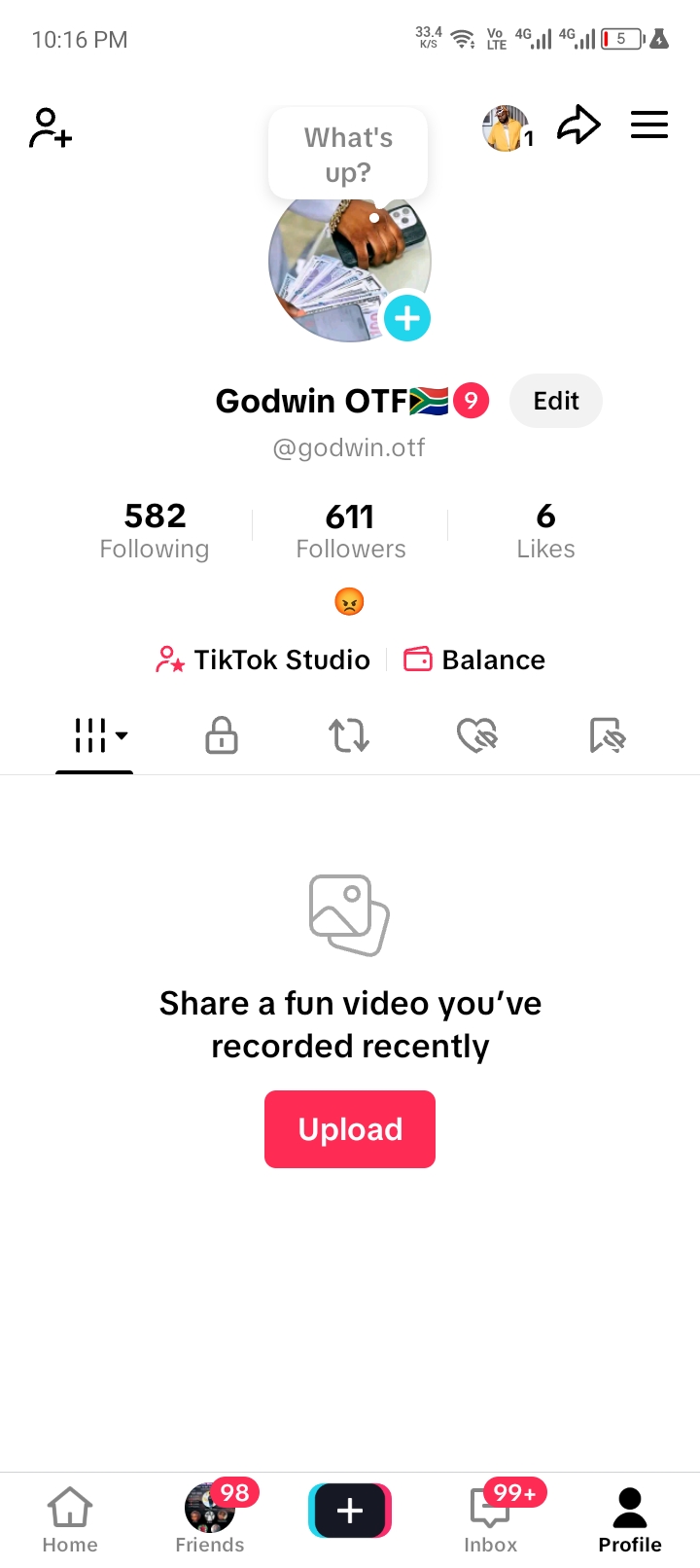The image size is (700, 1568).
Task: Open the add friends icon
Action: click(51, 127)
